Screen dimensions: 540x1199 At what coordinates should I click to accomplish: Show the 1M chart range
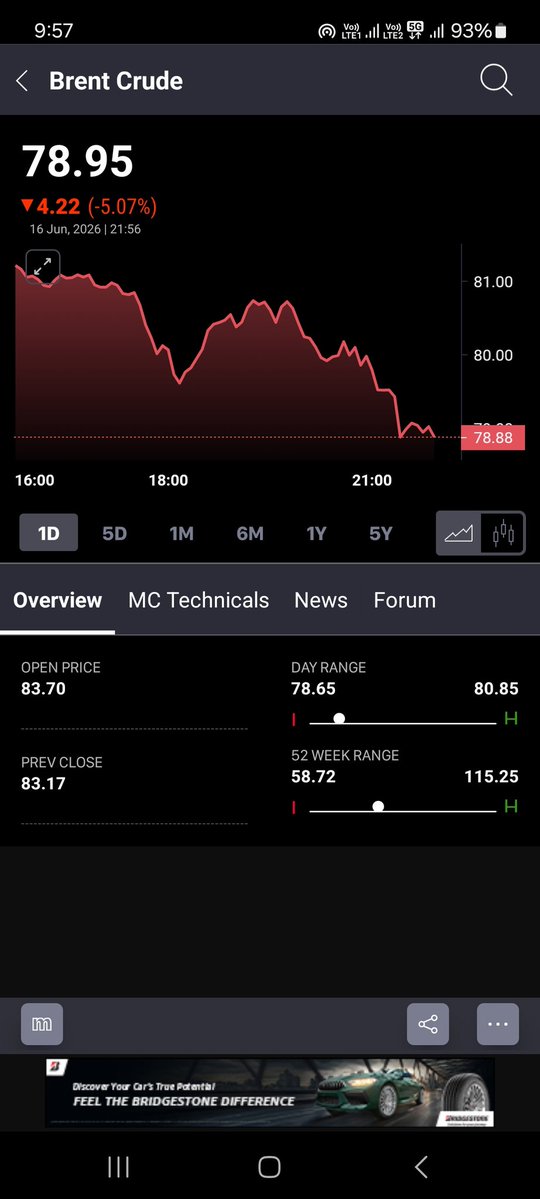(181, 533)
